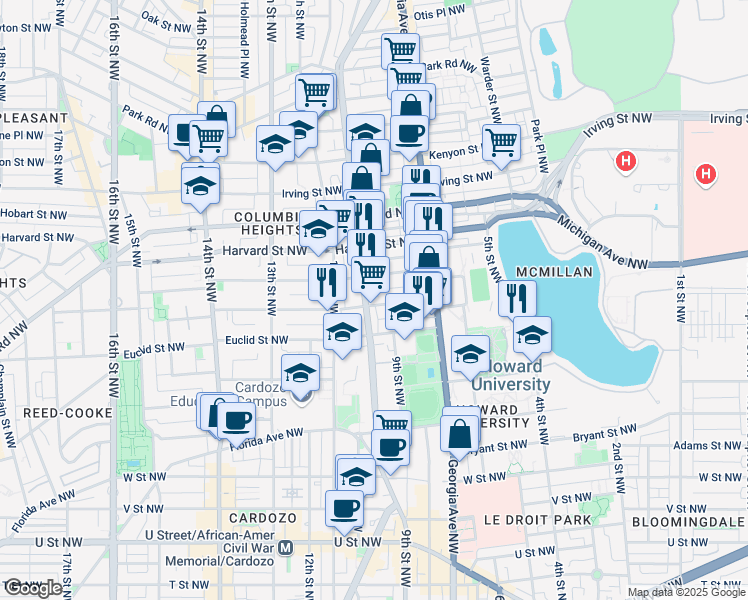The height and width of the screenshot is (600, 748).
Task: Tap the shopping bag pin on Georgia Ave NW
Action: pos(460,435)
